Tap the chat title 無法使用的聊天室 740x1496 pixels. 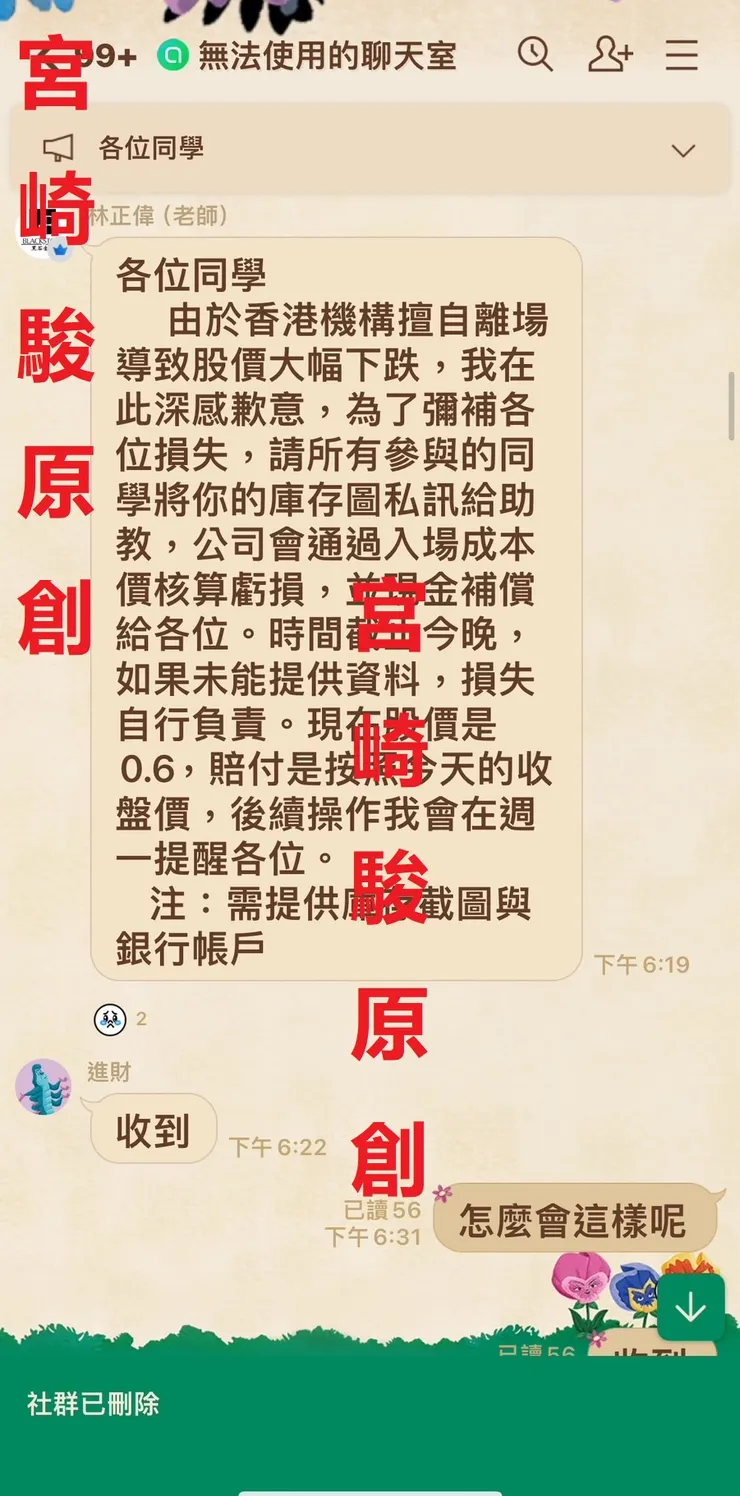[x=330, y=57]
